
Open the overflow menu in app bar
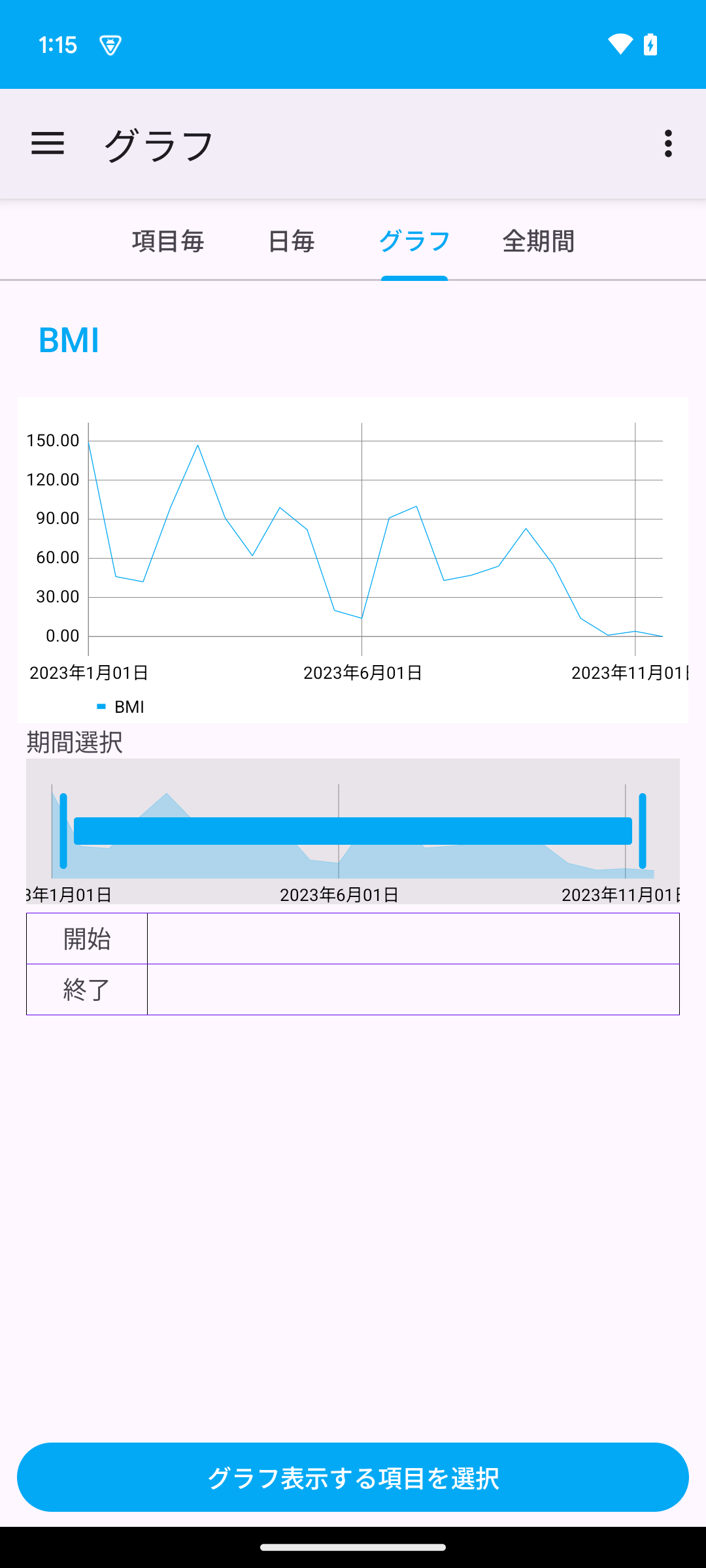pos(667,143)
